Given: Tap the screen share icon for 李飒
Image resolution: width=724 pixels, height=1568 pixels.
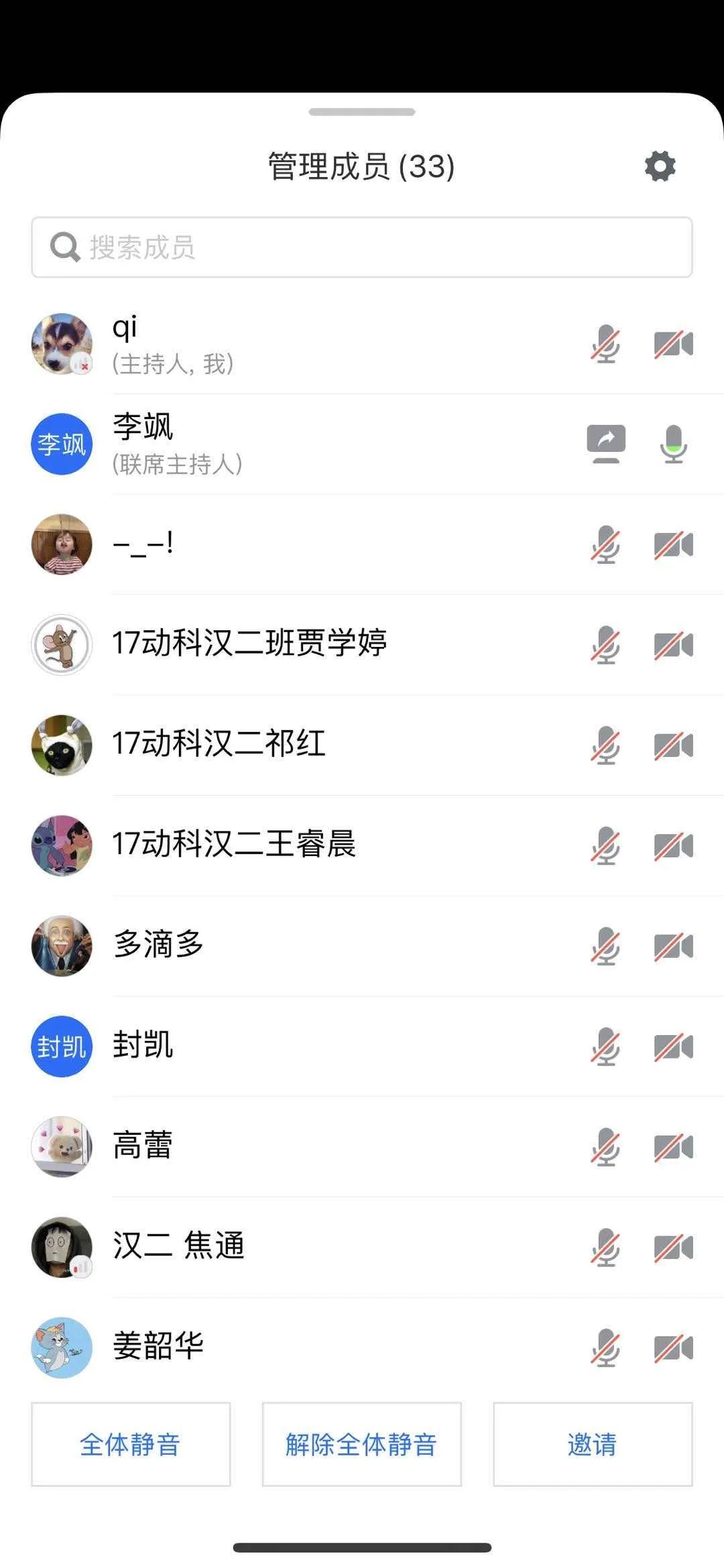Looking at the screenshot, I should pyautogui.click(x=606, y=444).
